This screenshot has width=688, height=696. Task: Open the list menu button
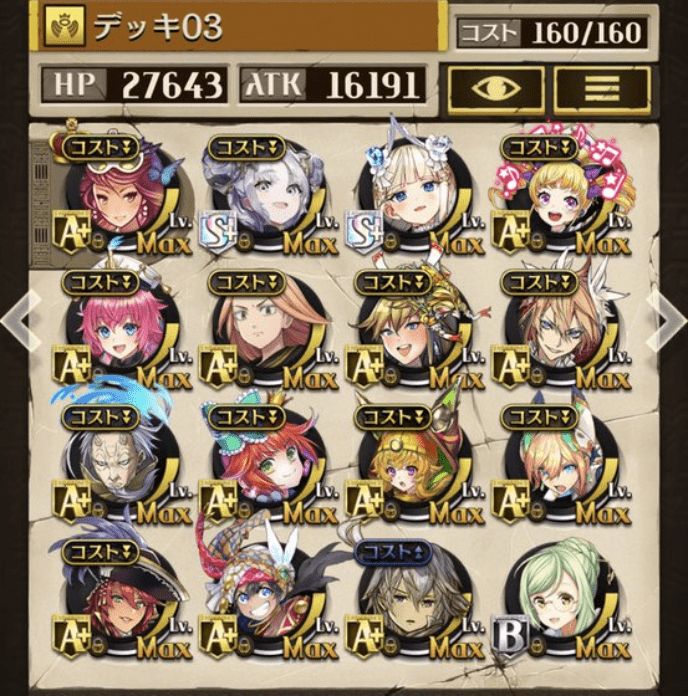point(602,88)
